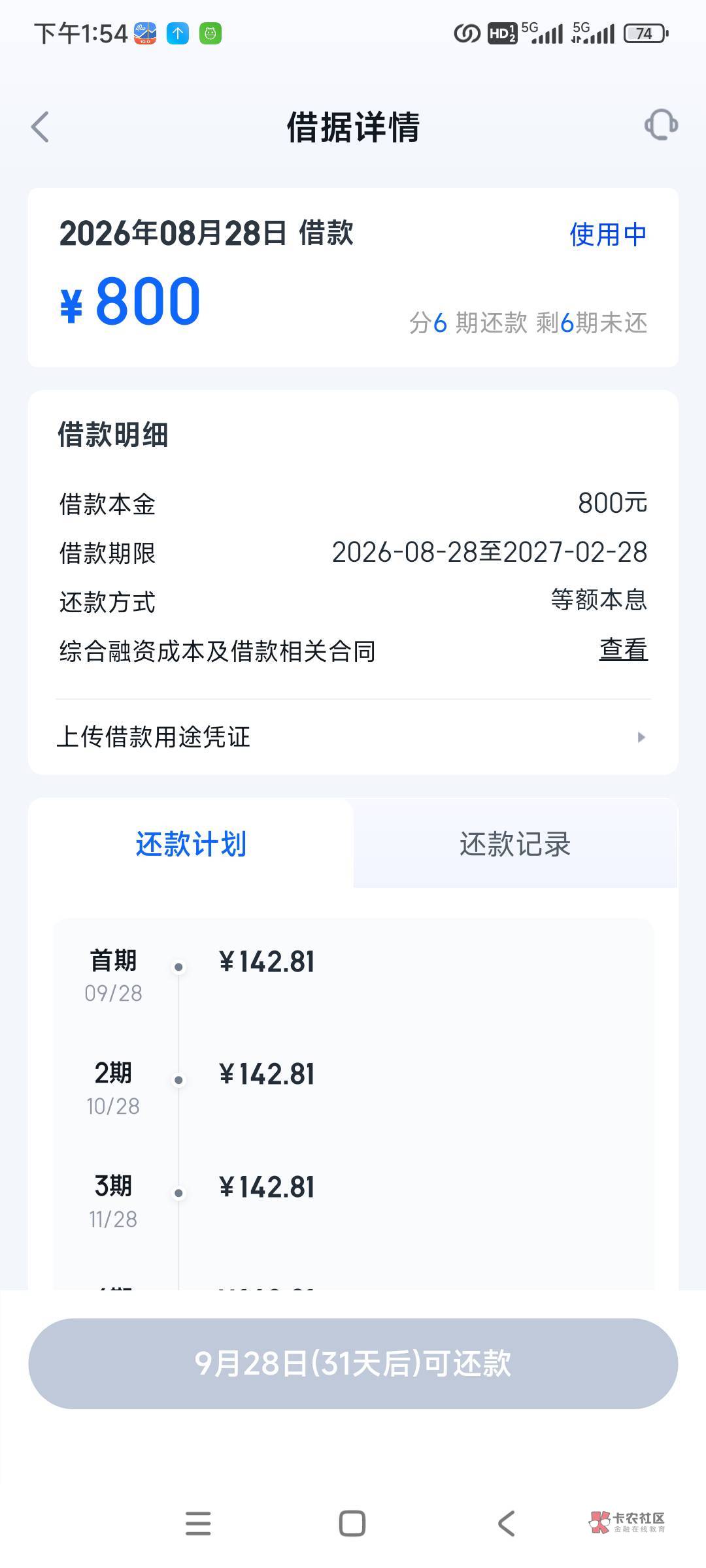Open the customer service headset icon

[661, 125]
